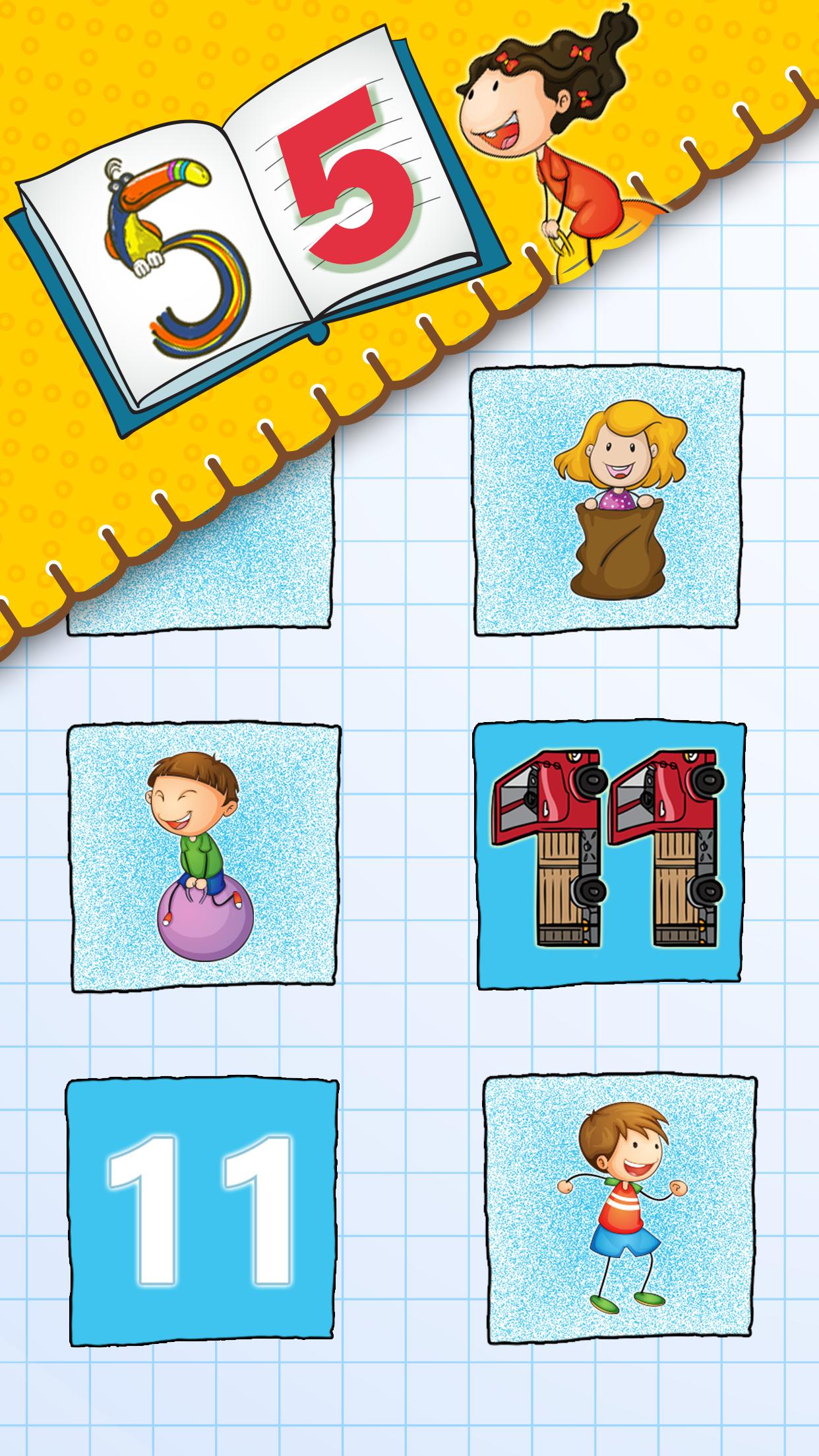The height and width of the screenshot is (1456, 819).
Task: Select the boy on purple ball card
Action: click(205, 857)
